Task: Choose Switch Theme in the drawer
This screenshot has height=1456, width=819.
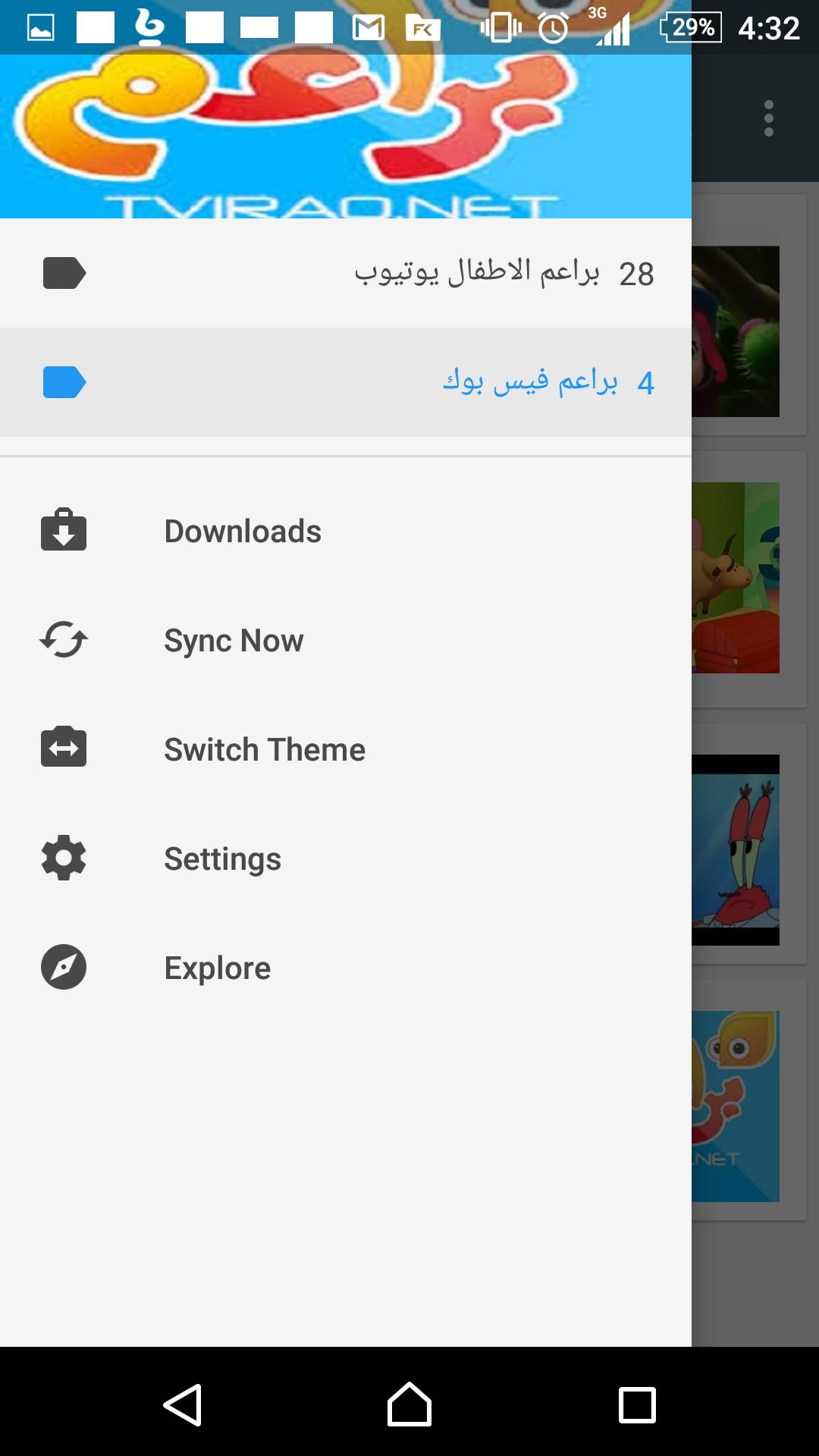Action: click(265, 750)
